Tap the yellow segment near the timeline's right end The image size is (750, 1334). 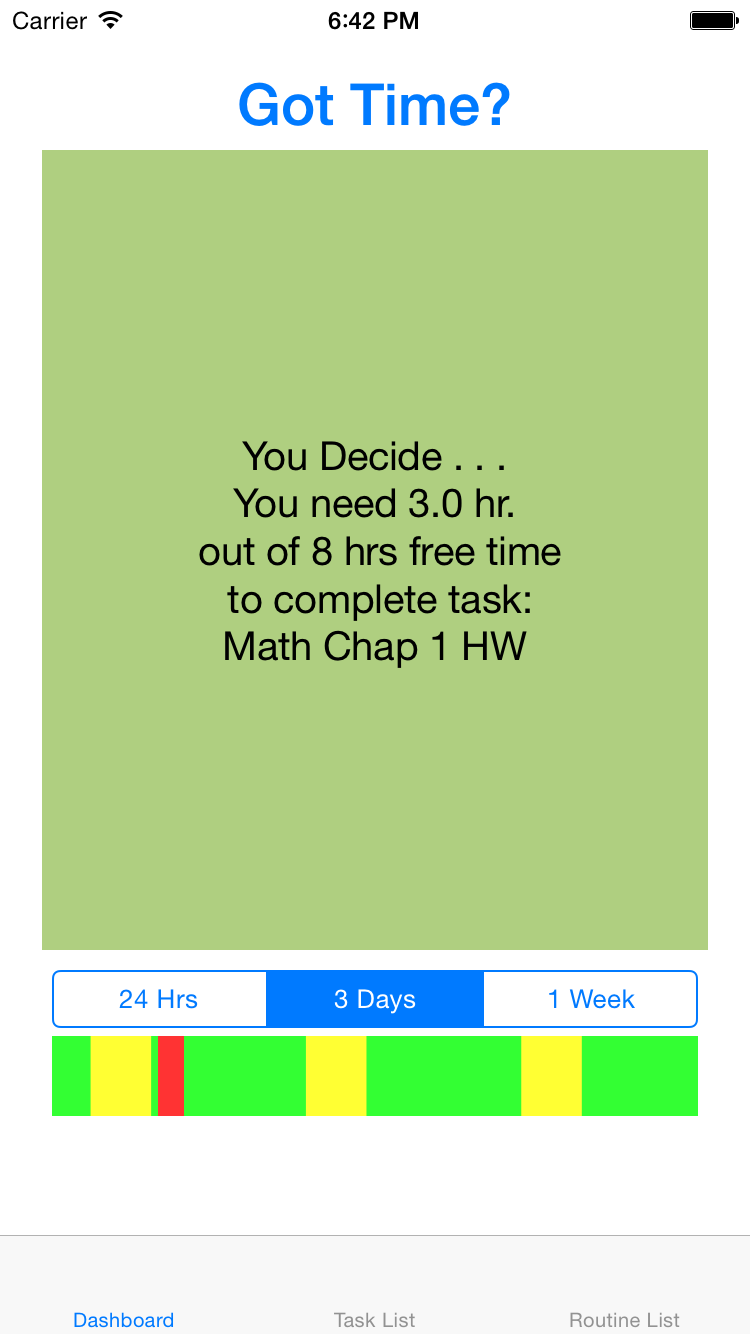[x=552, y=1076]
